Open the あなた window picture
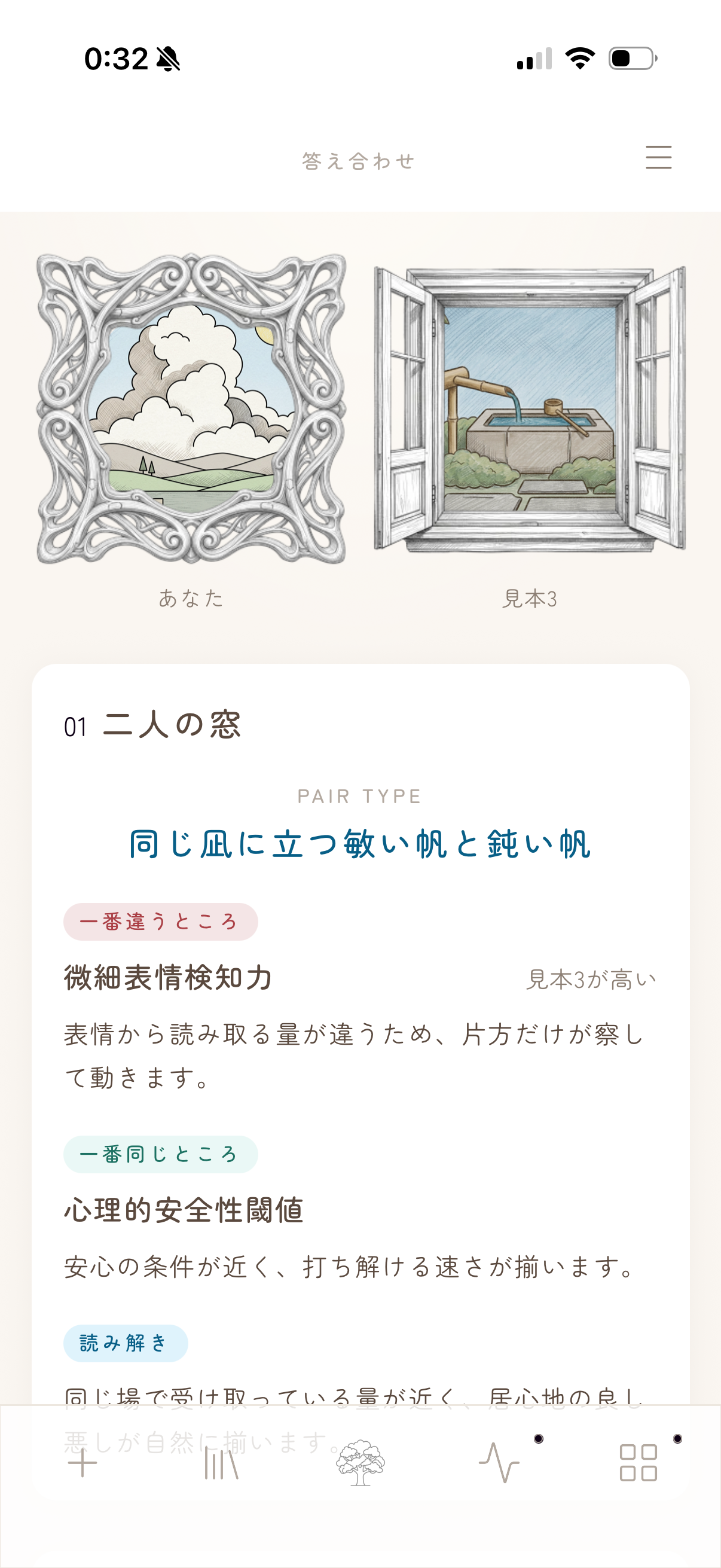Image resolution: width=721 pixels, height=1568 pixels. pos(191,409)
